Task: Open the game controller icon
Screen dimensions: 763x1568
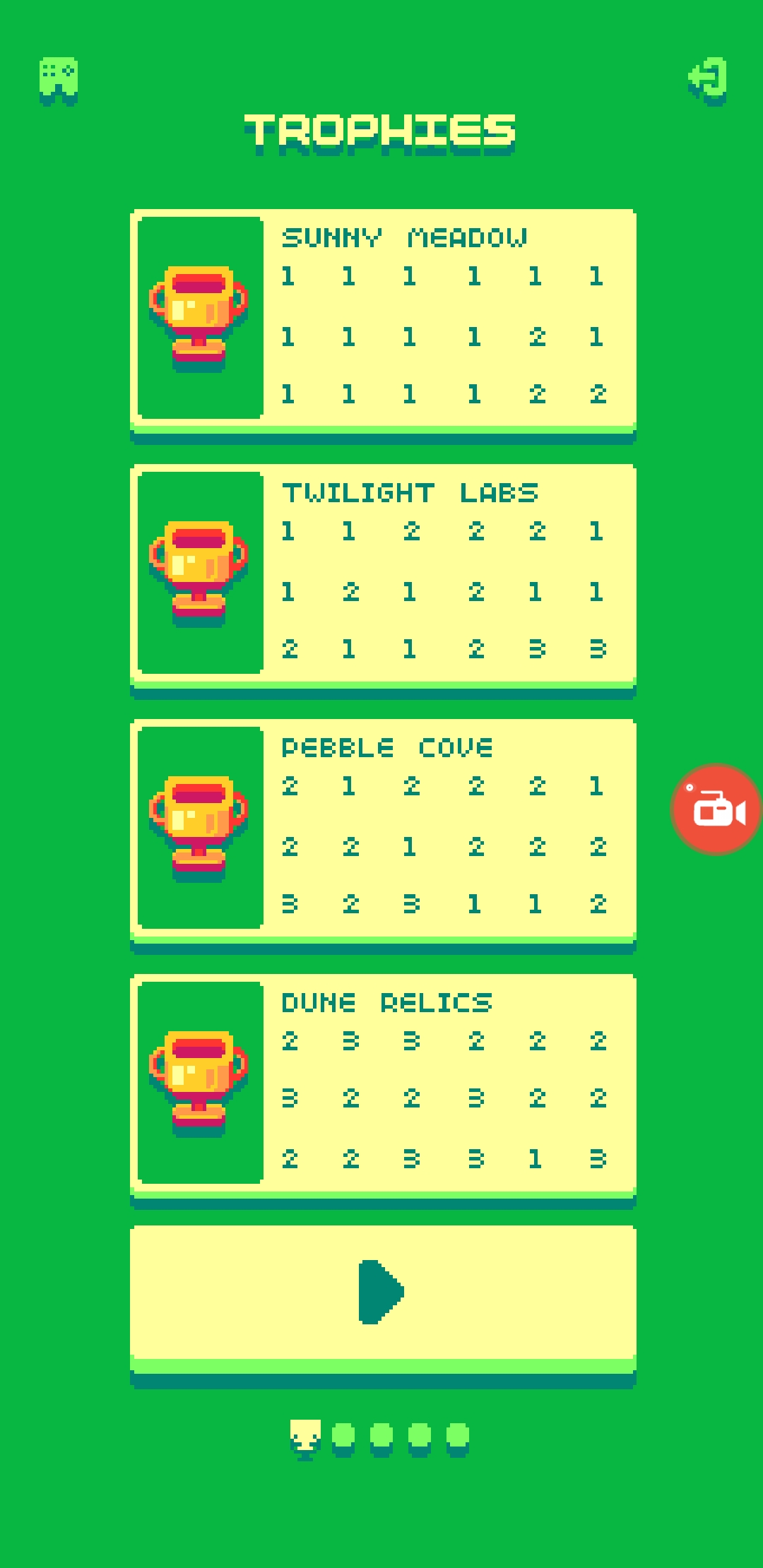Action: coord(59,79)
